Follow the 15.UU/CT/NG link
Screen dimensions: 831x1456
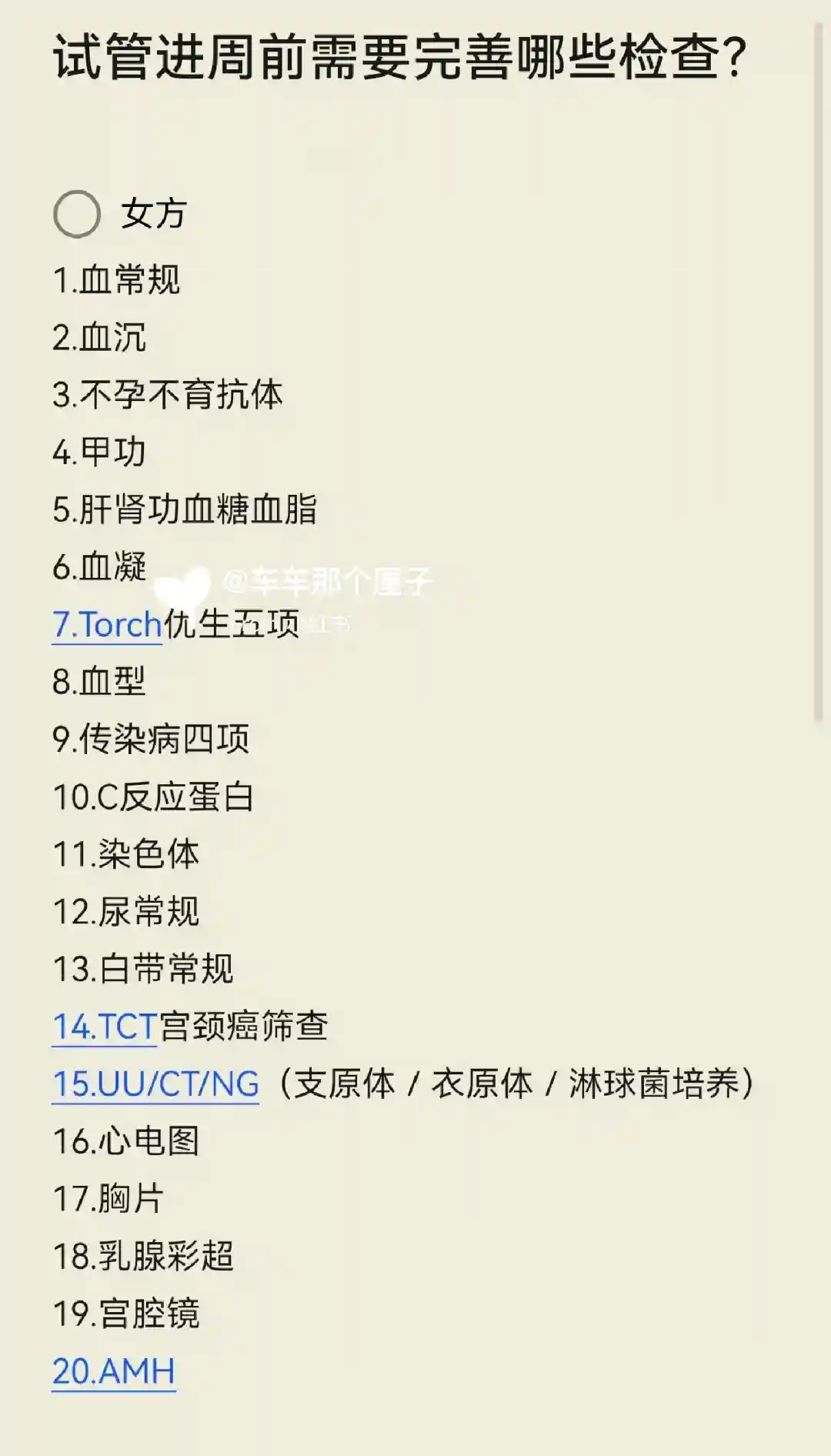(155, 1084)
